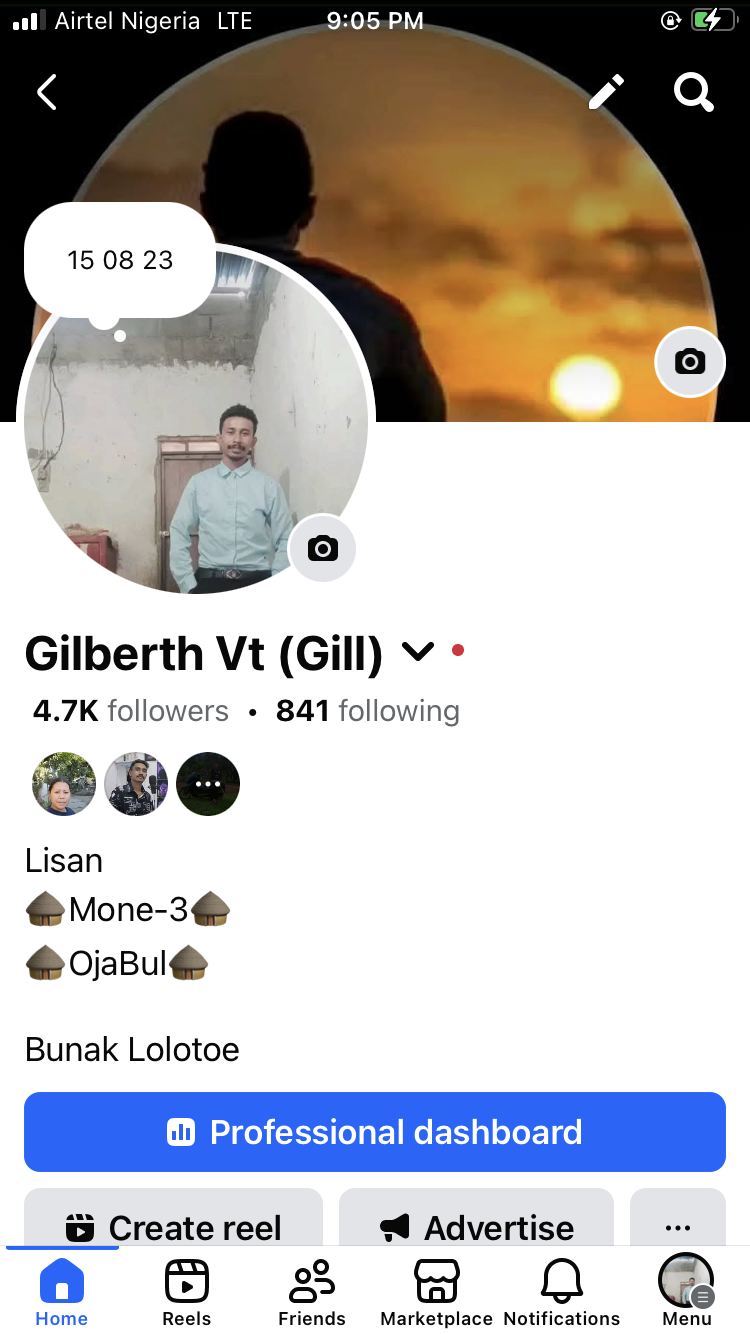Expand the dropdown next to Gilberth Vt (Gill)

pyautogui.click(x=418, y=652)
